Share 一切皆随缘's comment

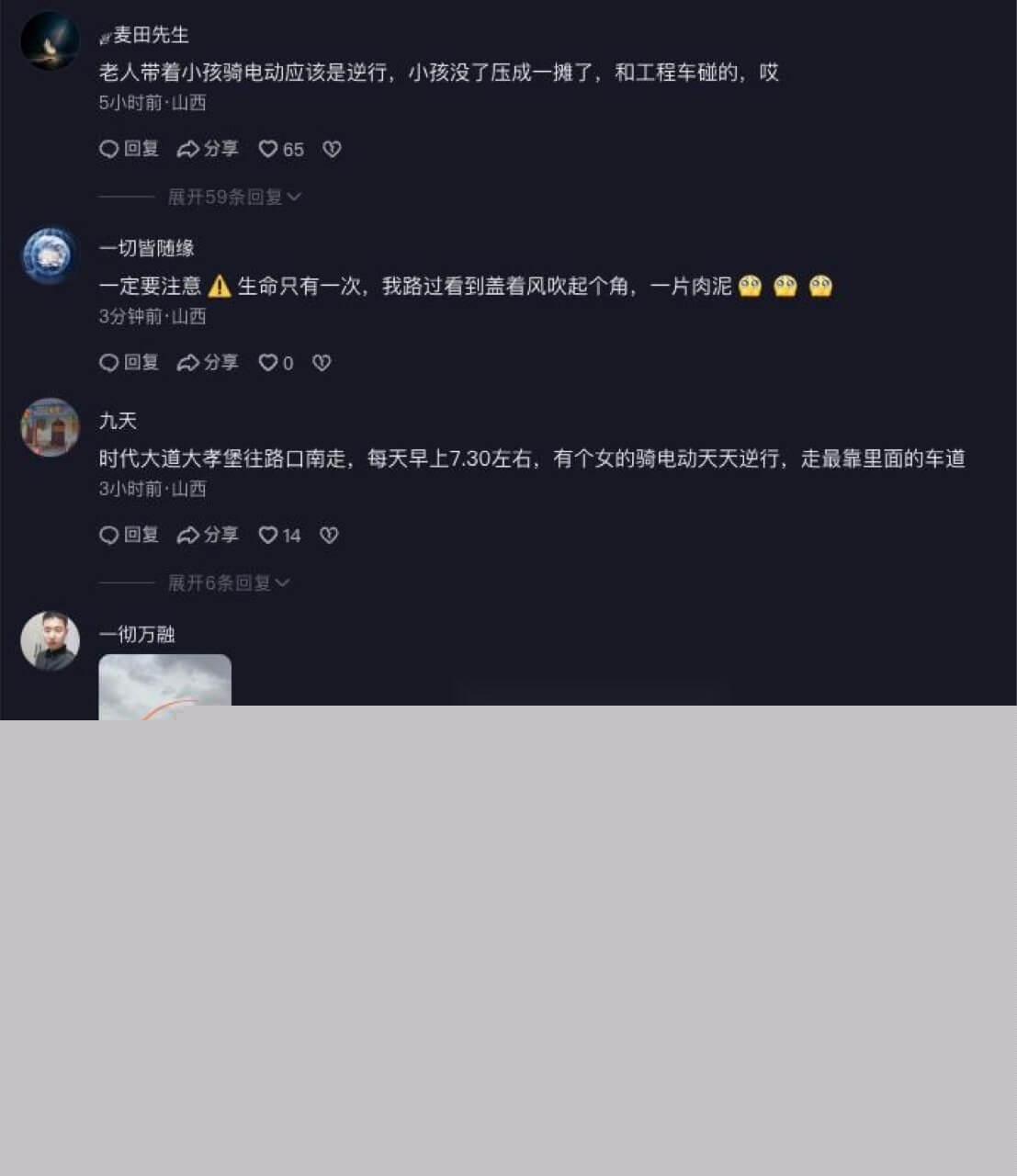coord(208,363)
